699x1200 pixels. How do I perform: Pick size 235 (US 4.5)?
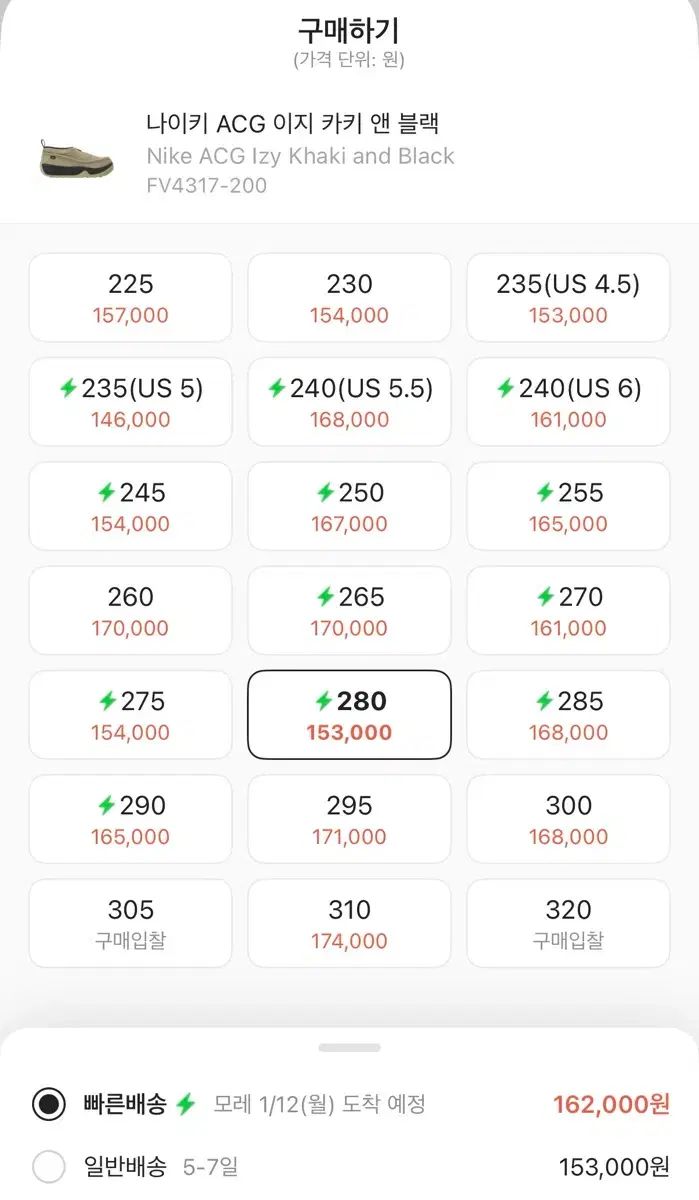point(568,298)
